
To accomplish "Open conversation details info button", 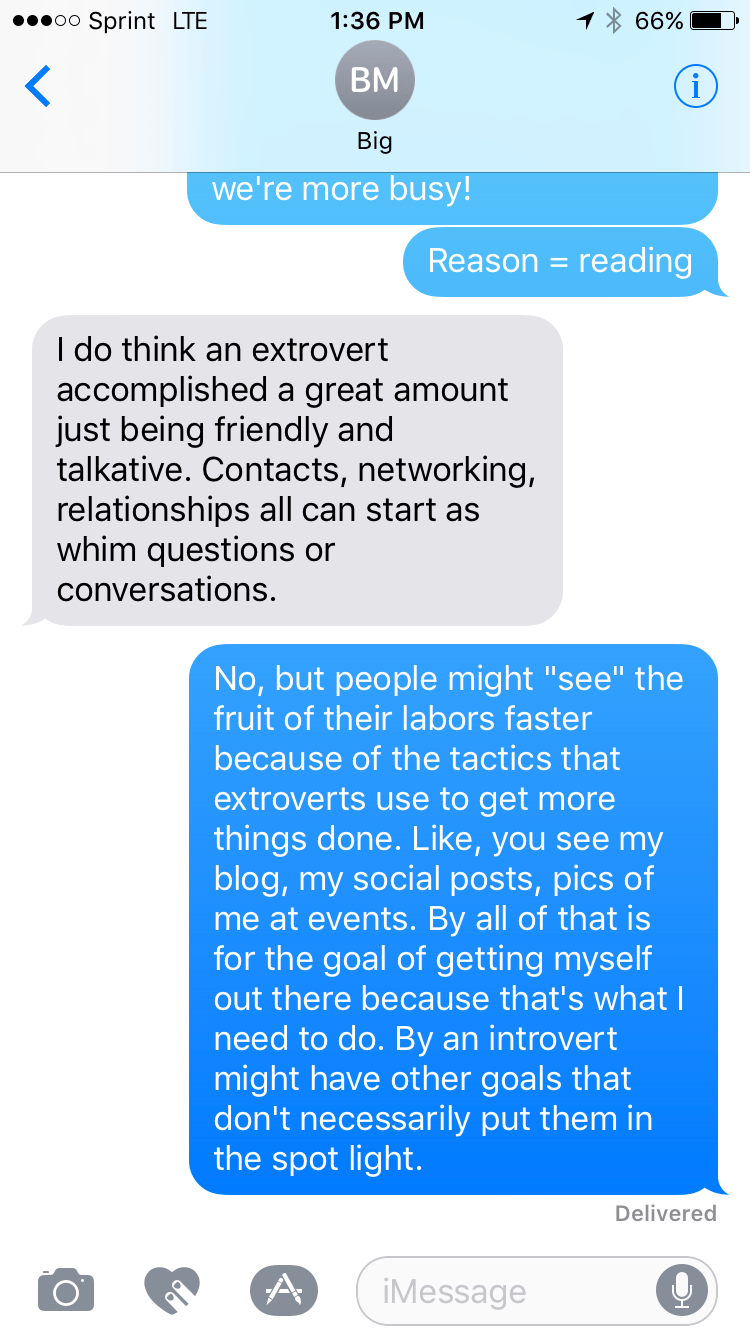I will click(x=696, y=87).
